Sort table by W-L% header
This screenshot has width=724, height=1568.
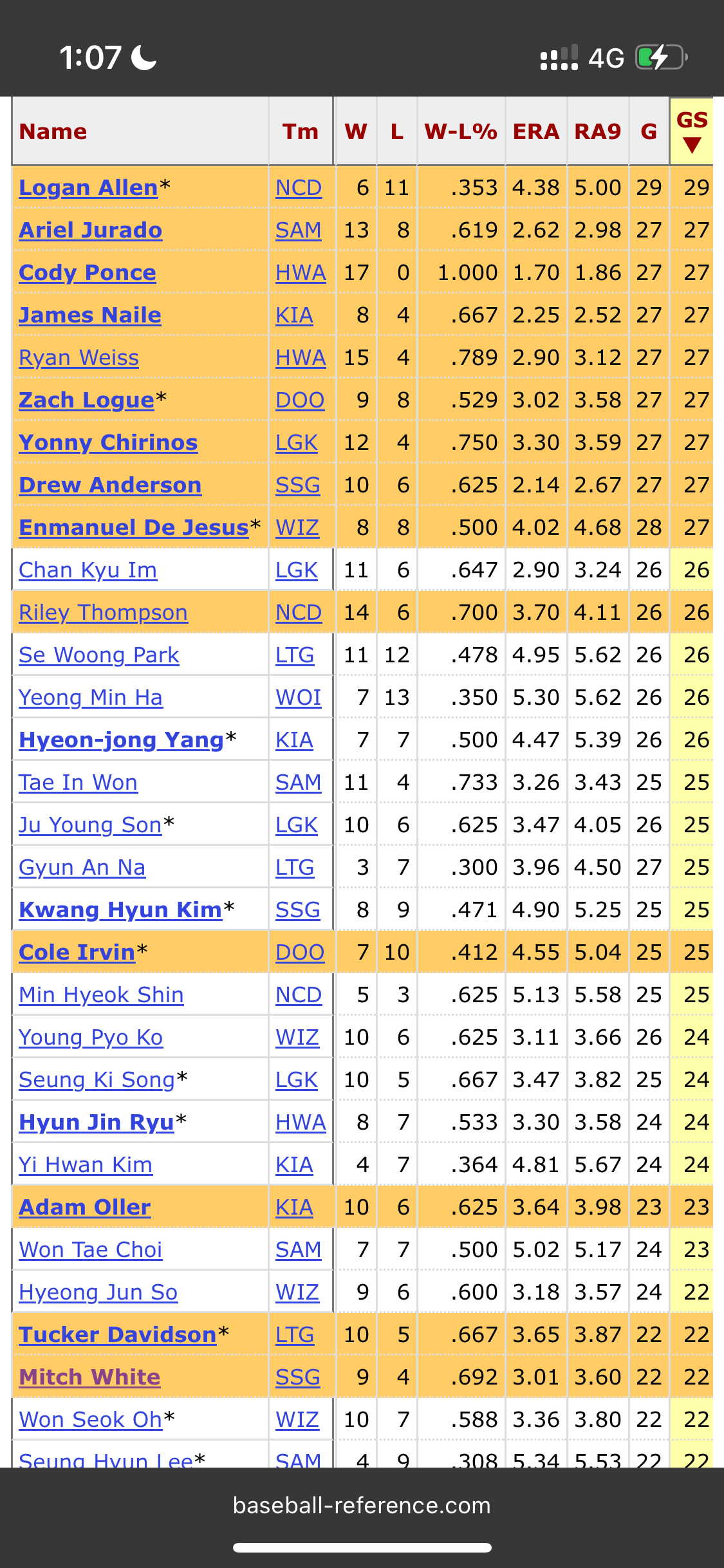(461, 131)
